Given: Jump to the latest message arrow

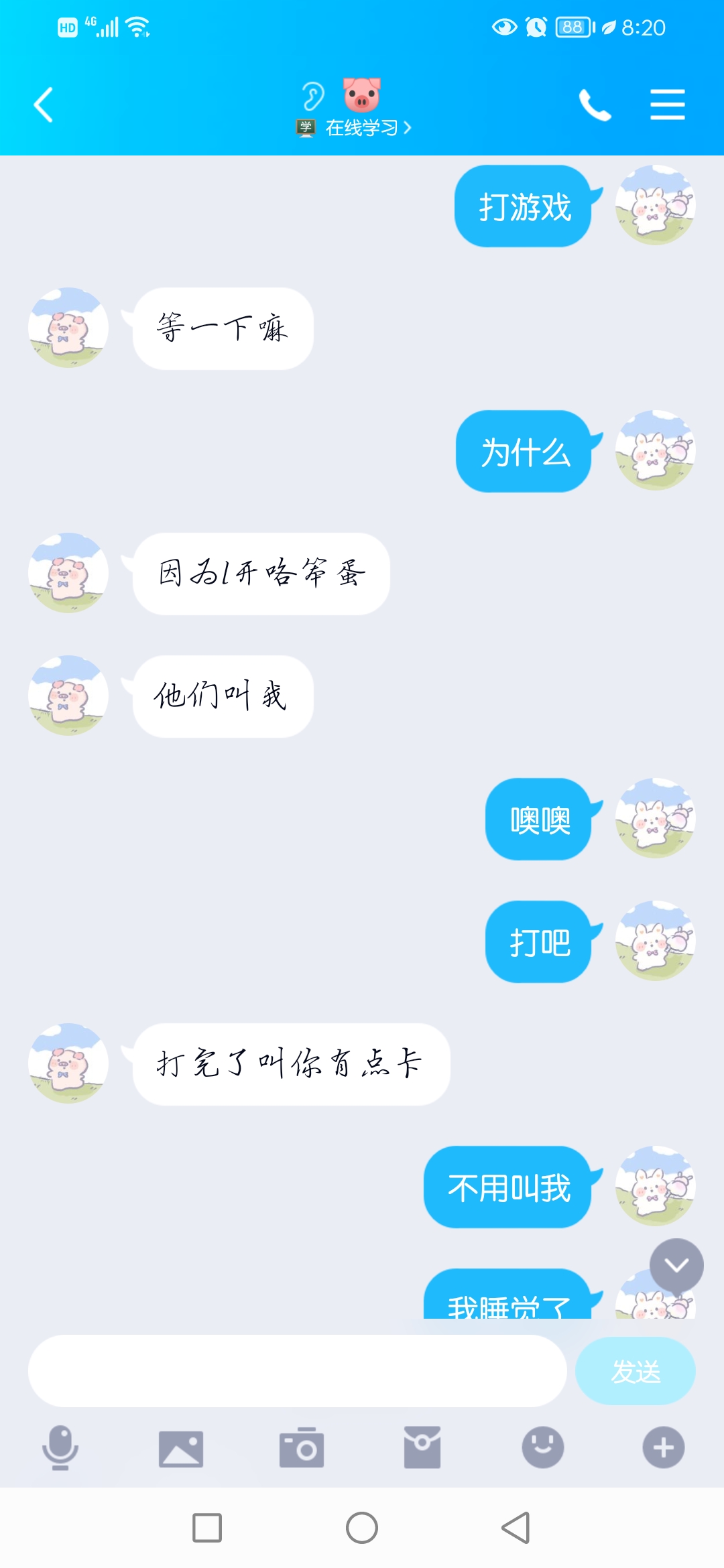Looking at the screenshot, I should pos(676,1265).
